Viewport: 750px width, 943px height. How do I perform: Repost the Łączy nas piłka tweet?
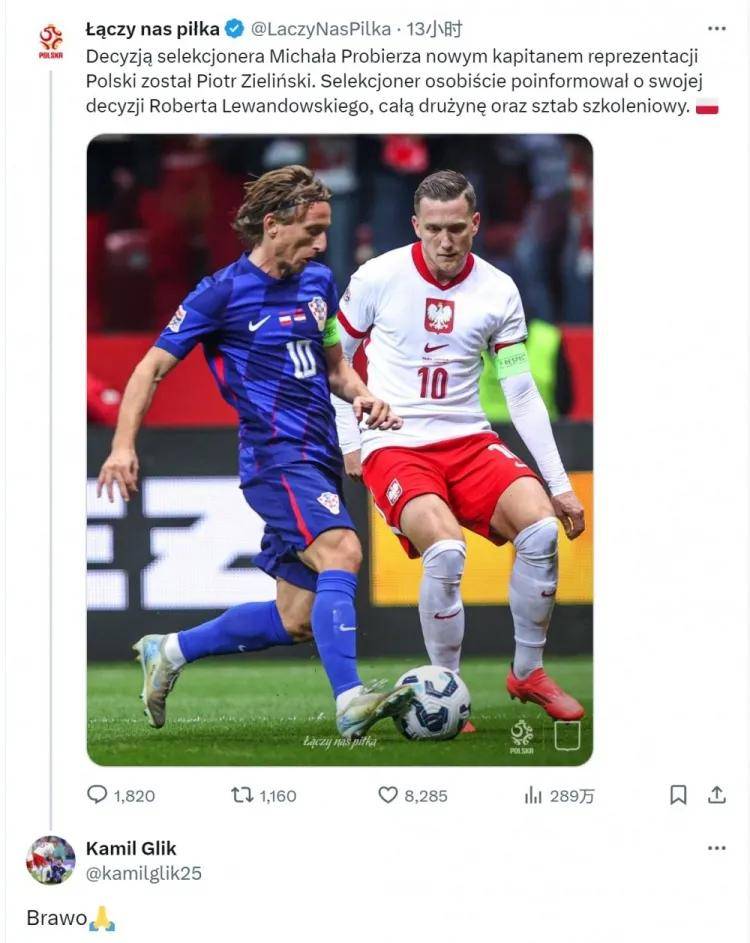click(x=242, y=795)
